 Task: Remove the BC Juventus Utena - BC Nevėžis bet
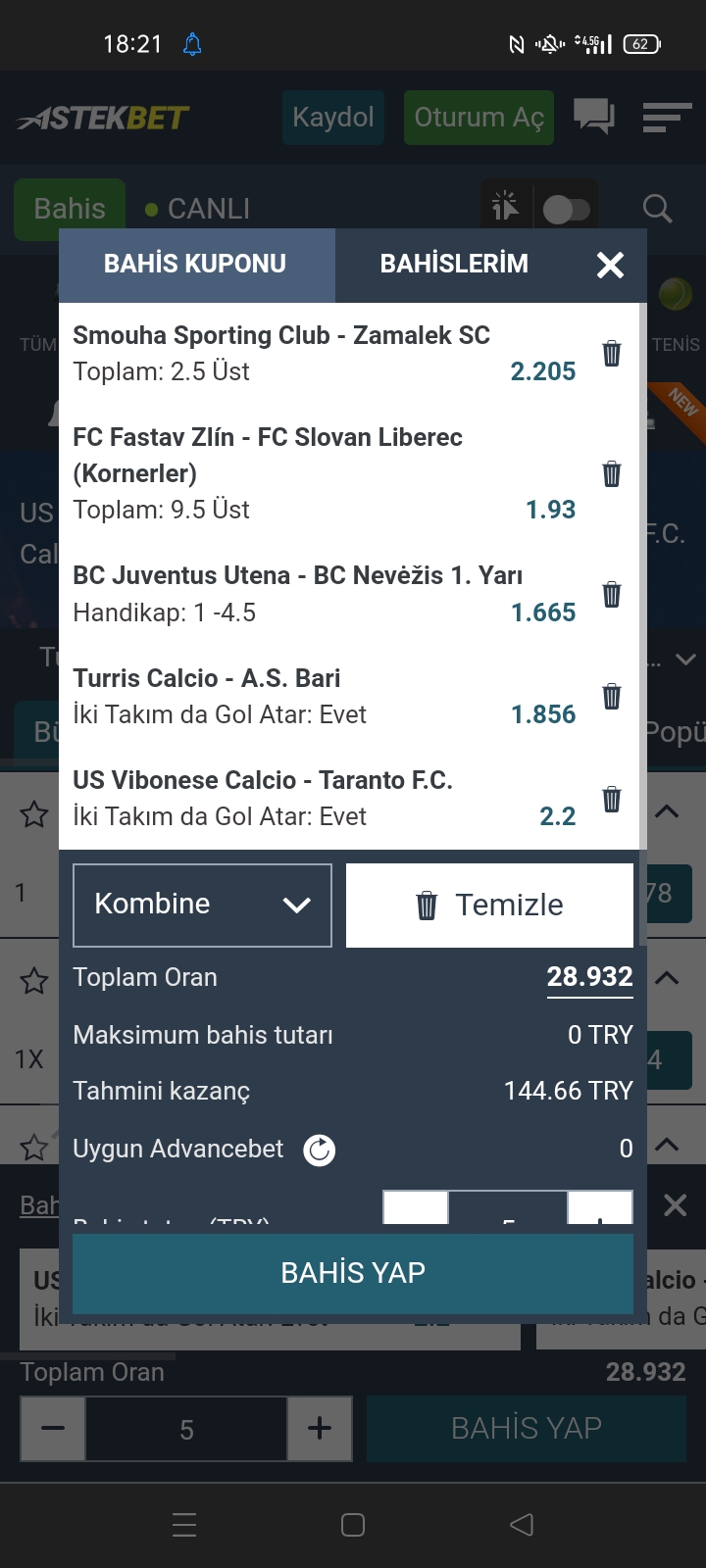tap(612, 594)
